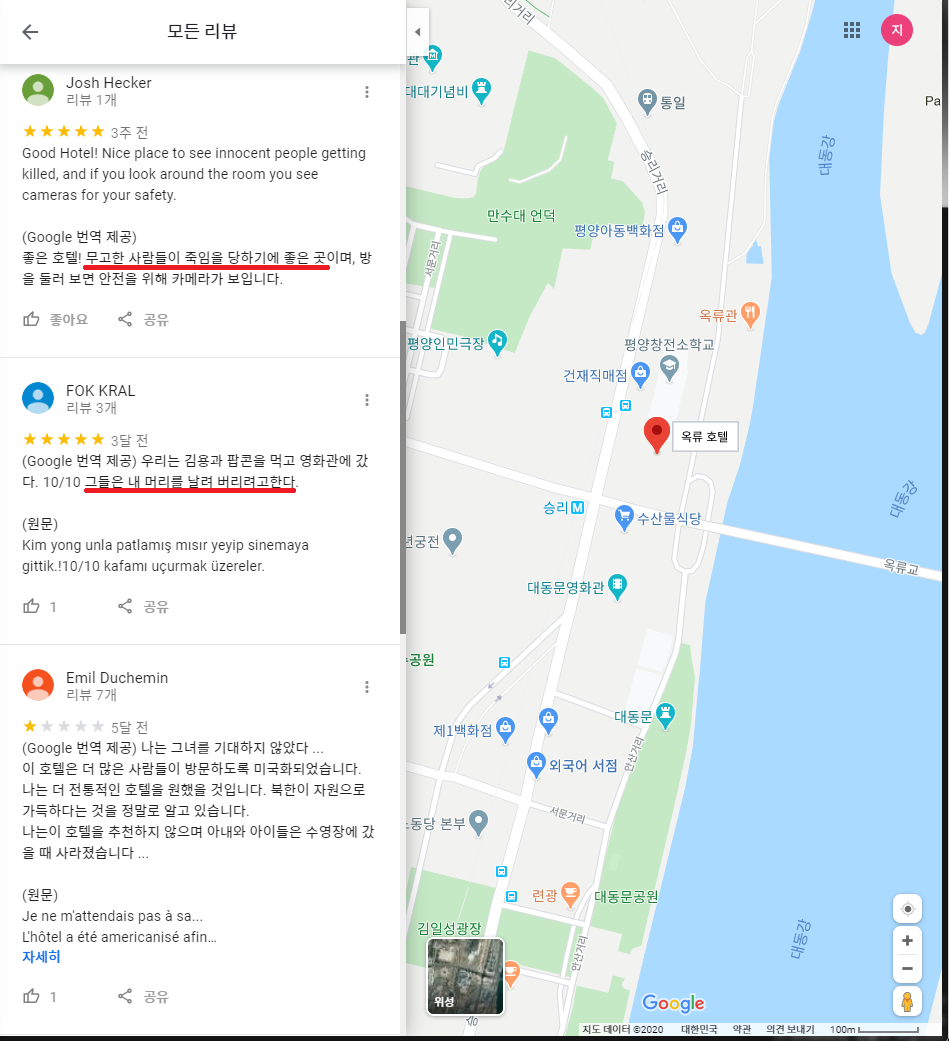Expand Emil Duchemin's review with 자세히

pyautogui.click(x=41, y=957)
